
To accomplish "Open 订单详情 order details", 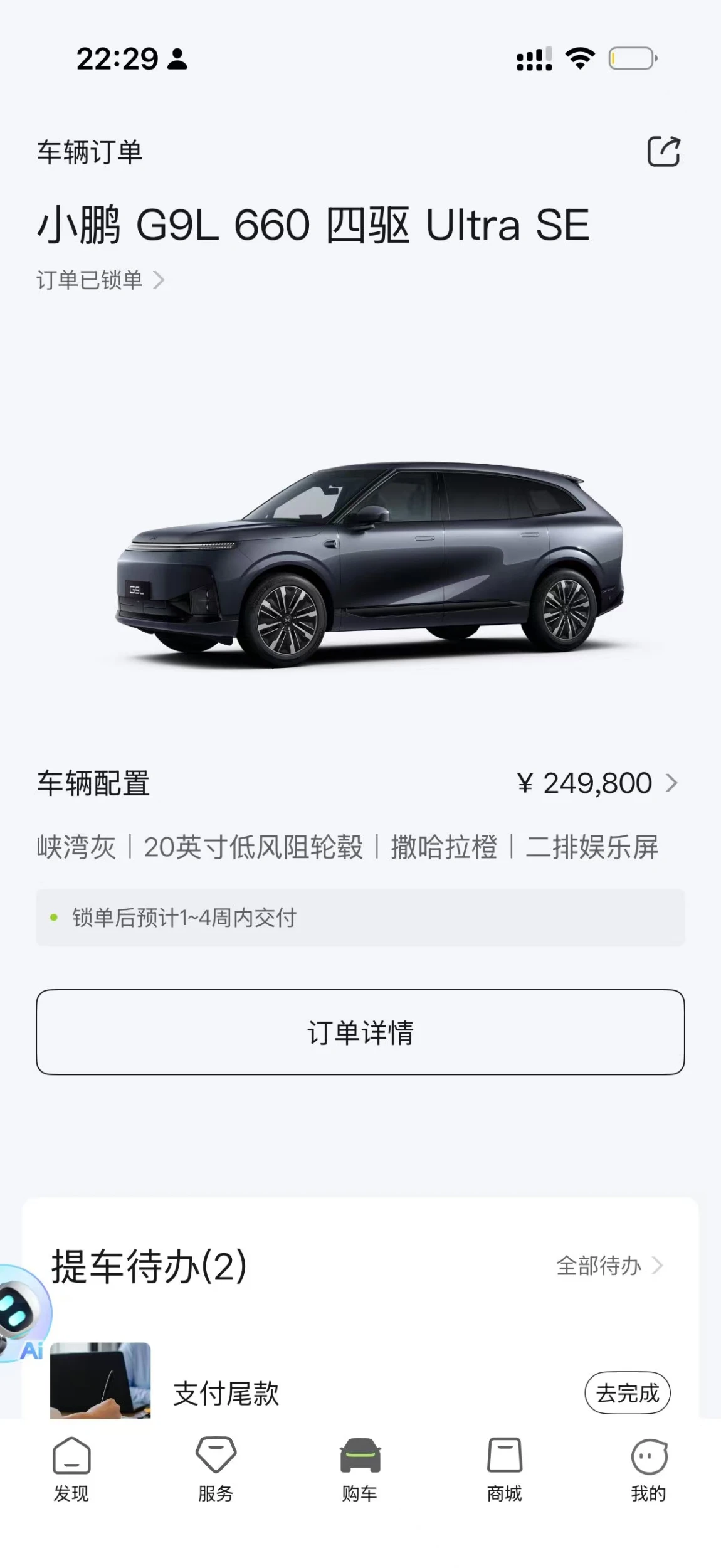I will 360,1032.
